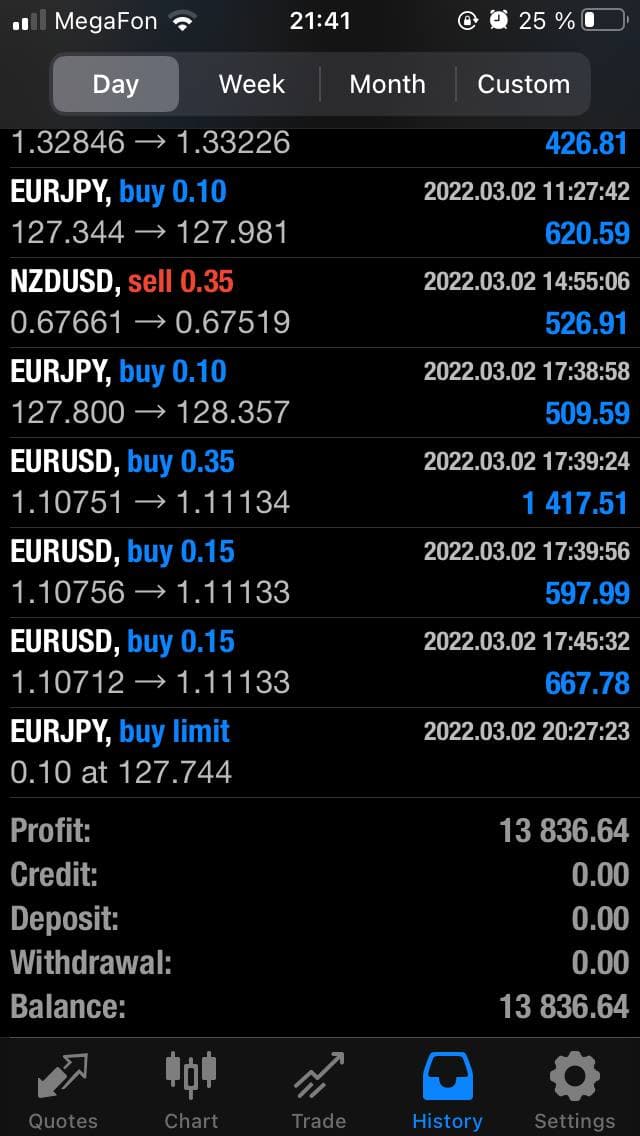Choose the Custom date range
640x1136 pixels.
coord(523,84)
